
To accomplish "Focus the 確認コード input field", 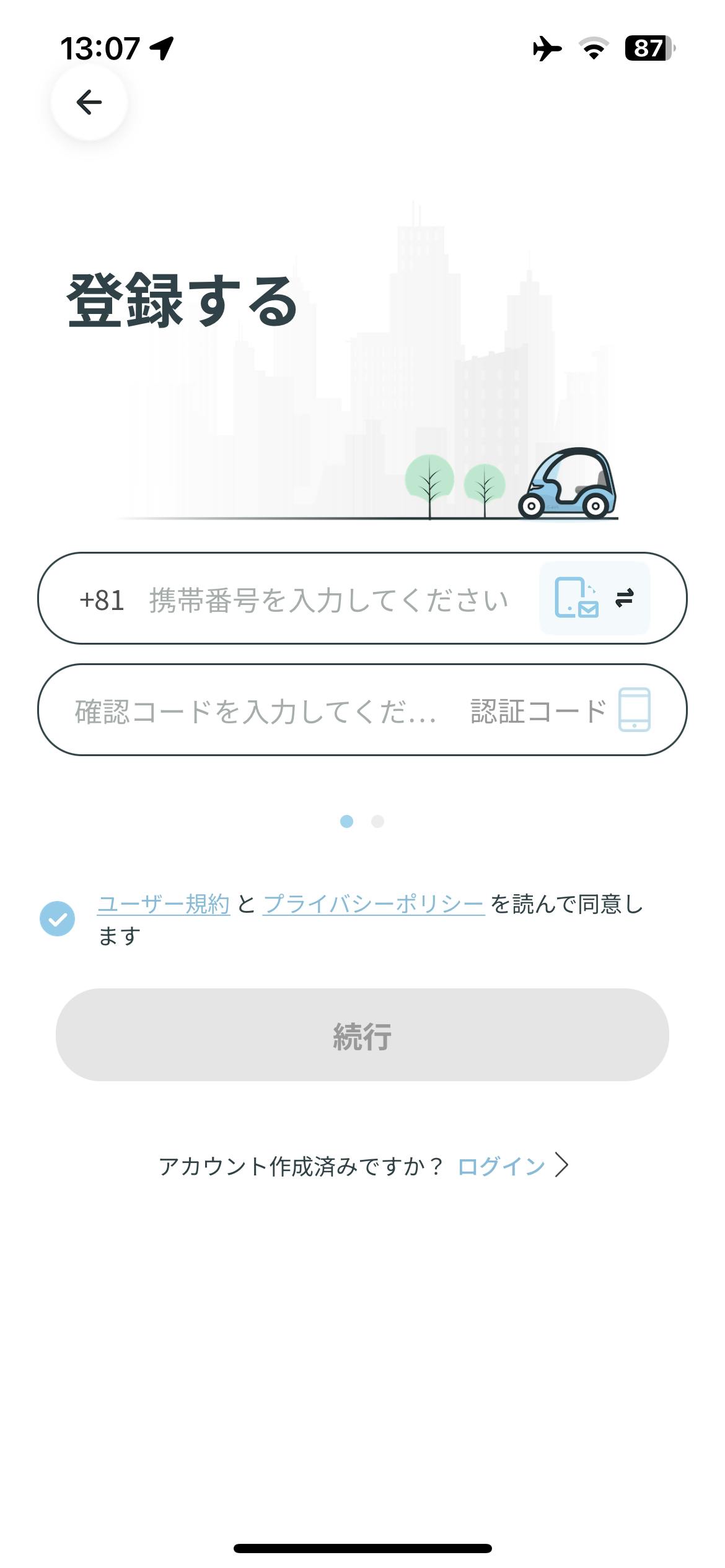I will (x=254, y=711).
